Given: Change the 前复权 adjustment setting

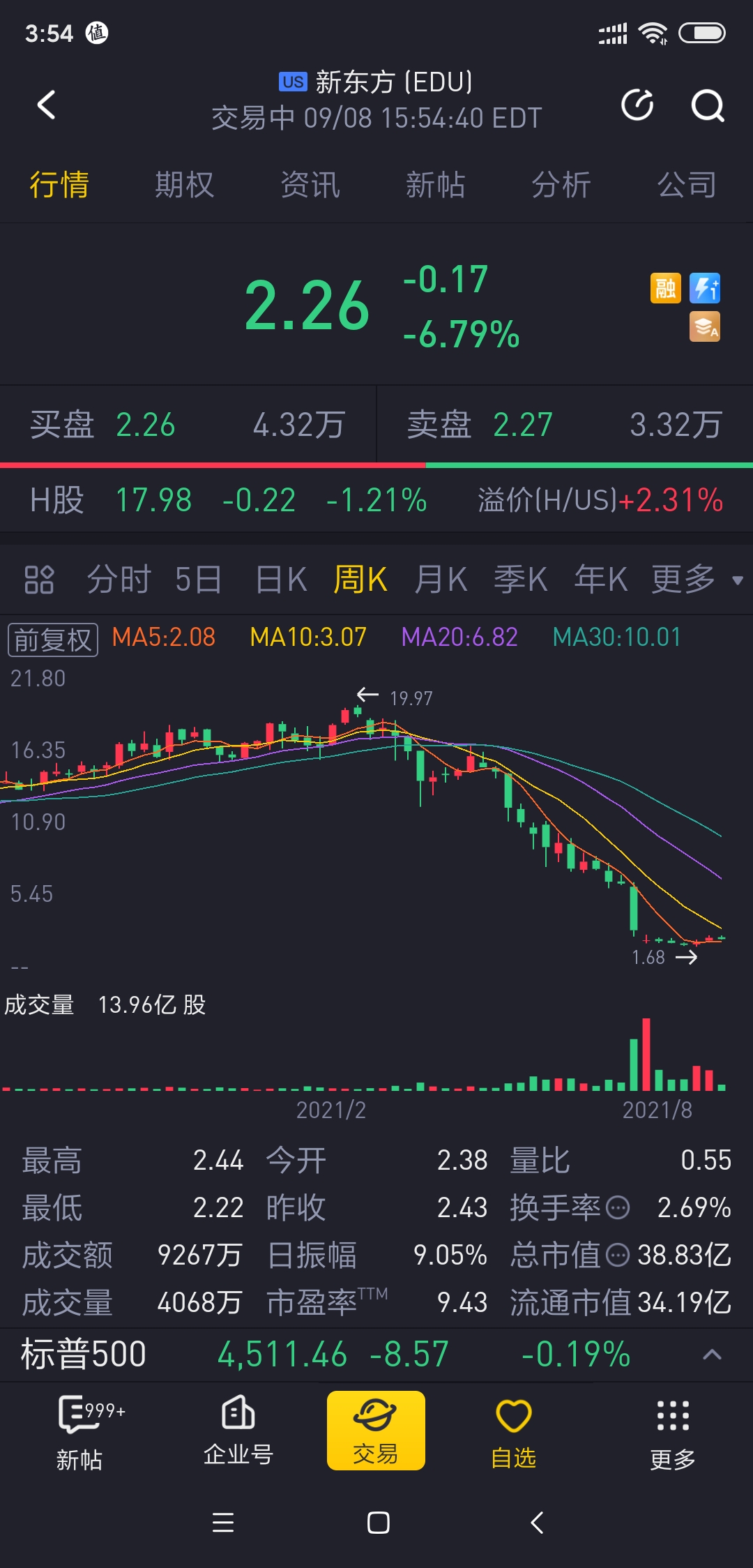Looking at the screenshot, I should click(x=53, y=639).
